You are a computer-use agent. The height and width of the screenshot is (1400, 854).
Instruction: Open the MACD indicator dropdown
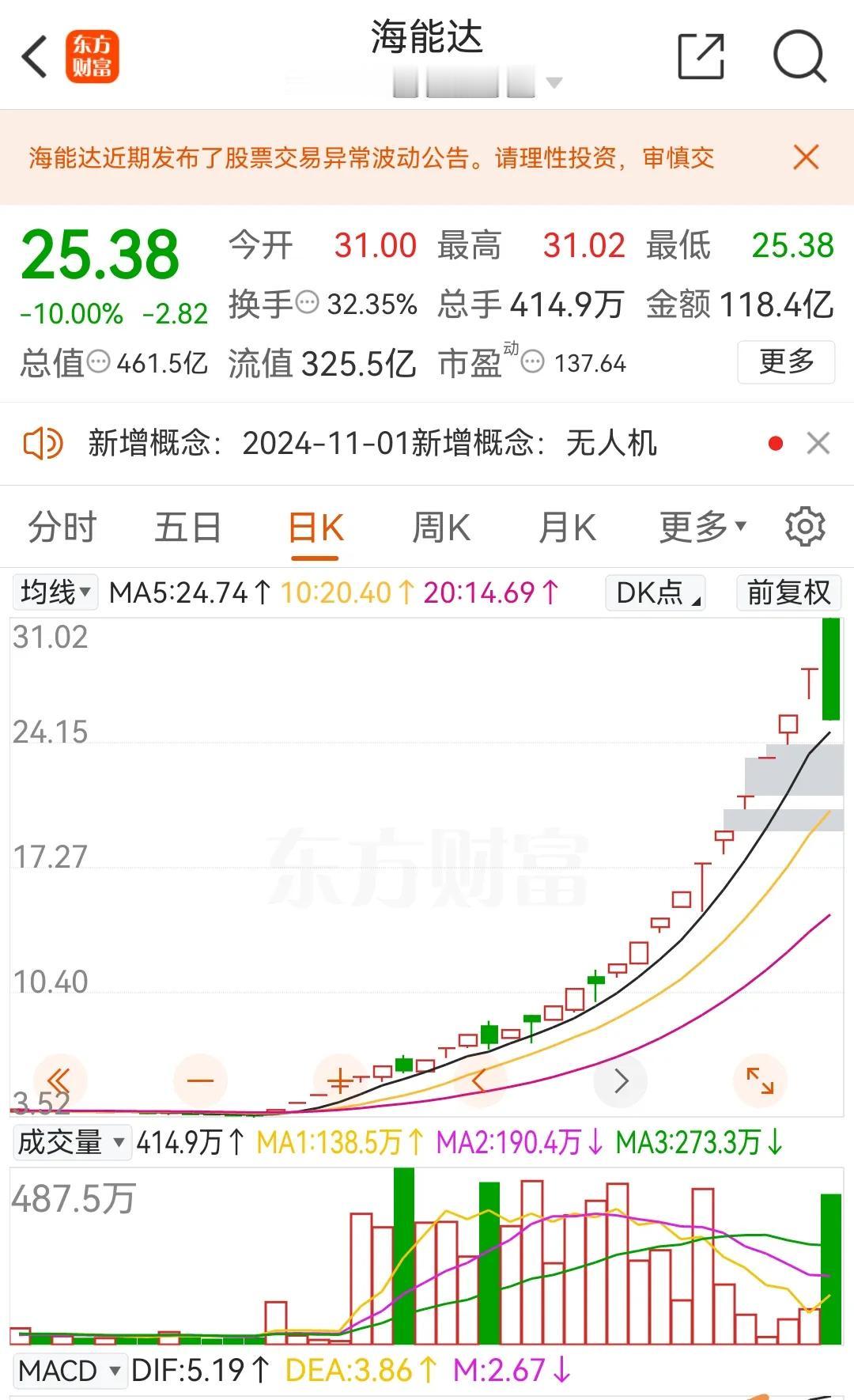point(70,1370)
